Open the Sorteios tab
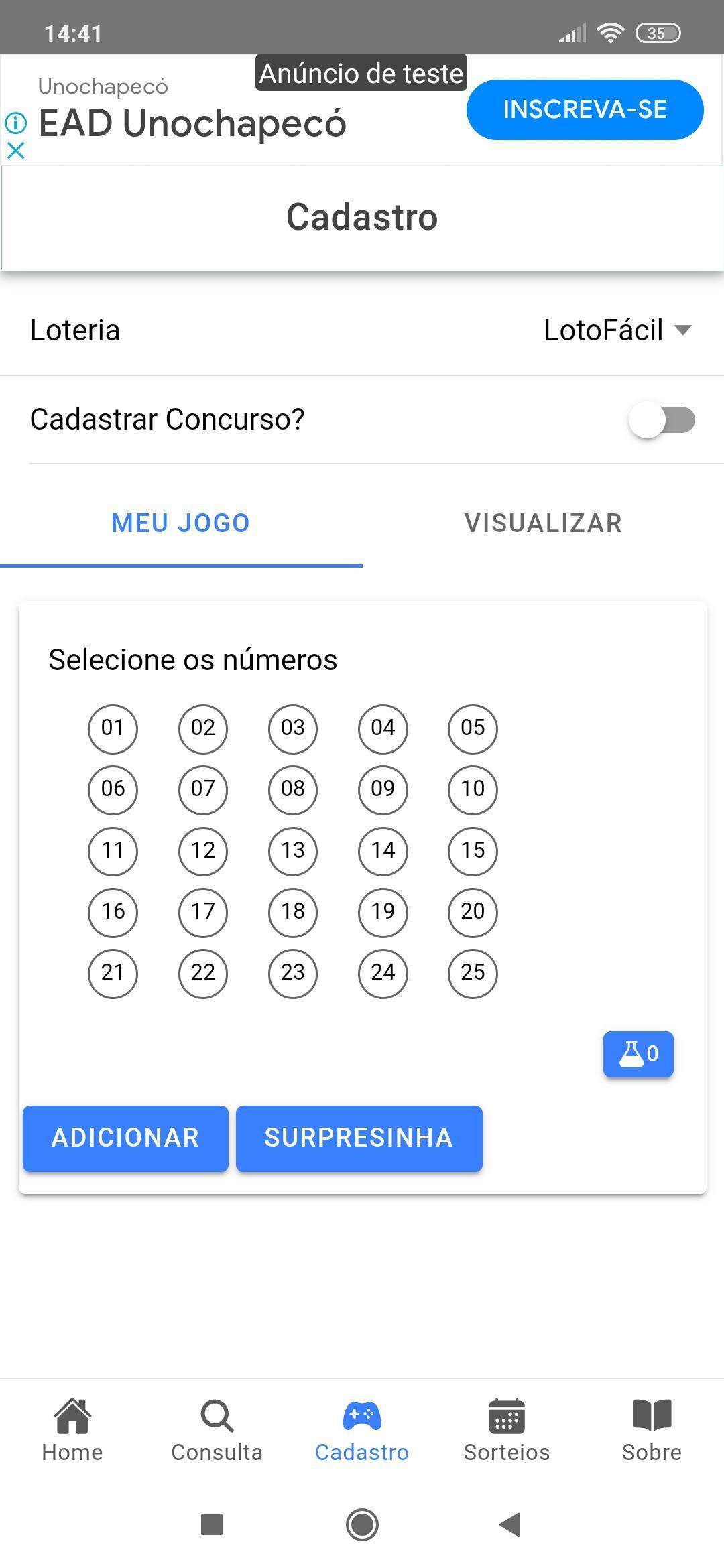 pos(507,1431)
